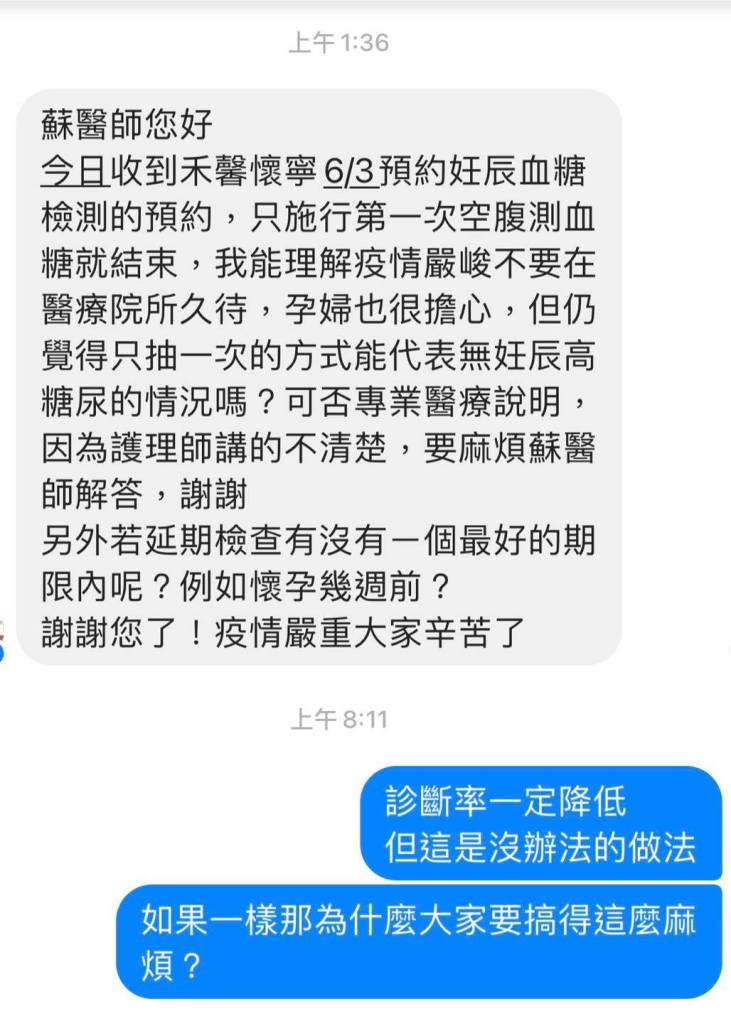
Task: Tap the underlined 今日 date link
Action: pos(75,172)
